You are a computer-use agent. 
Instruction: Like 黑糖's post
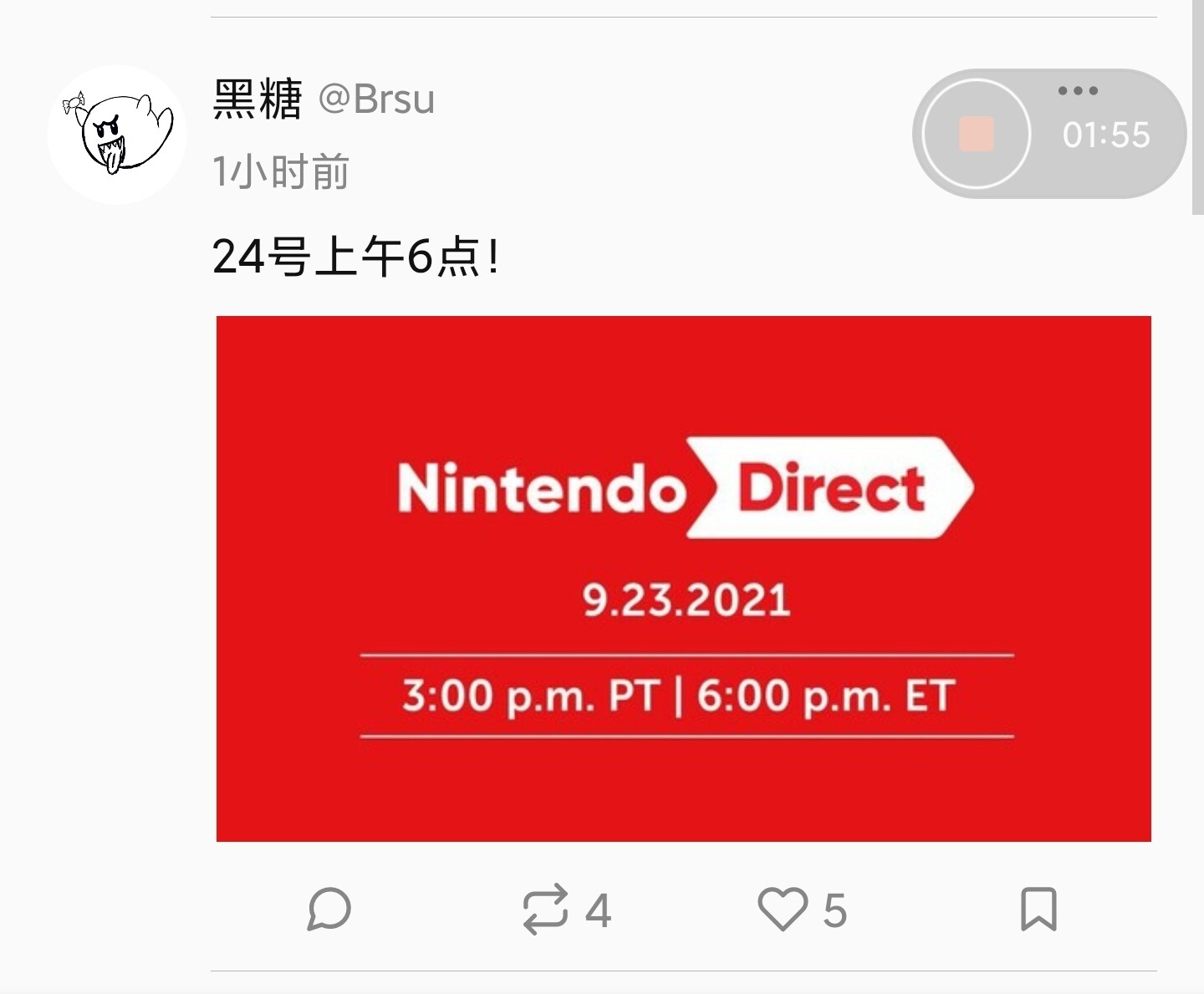point(783,909)
